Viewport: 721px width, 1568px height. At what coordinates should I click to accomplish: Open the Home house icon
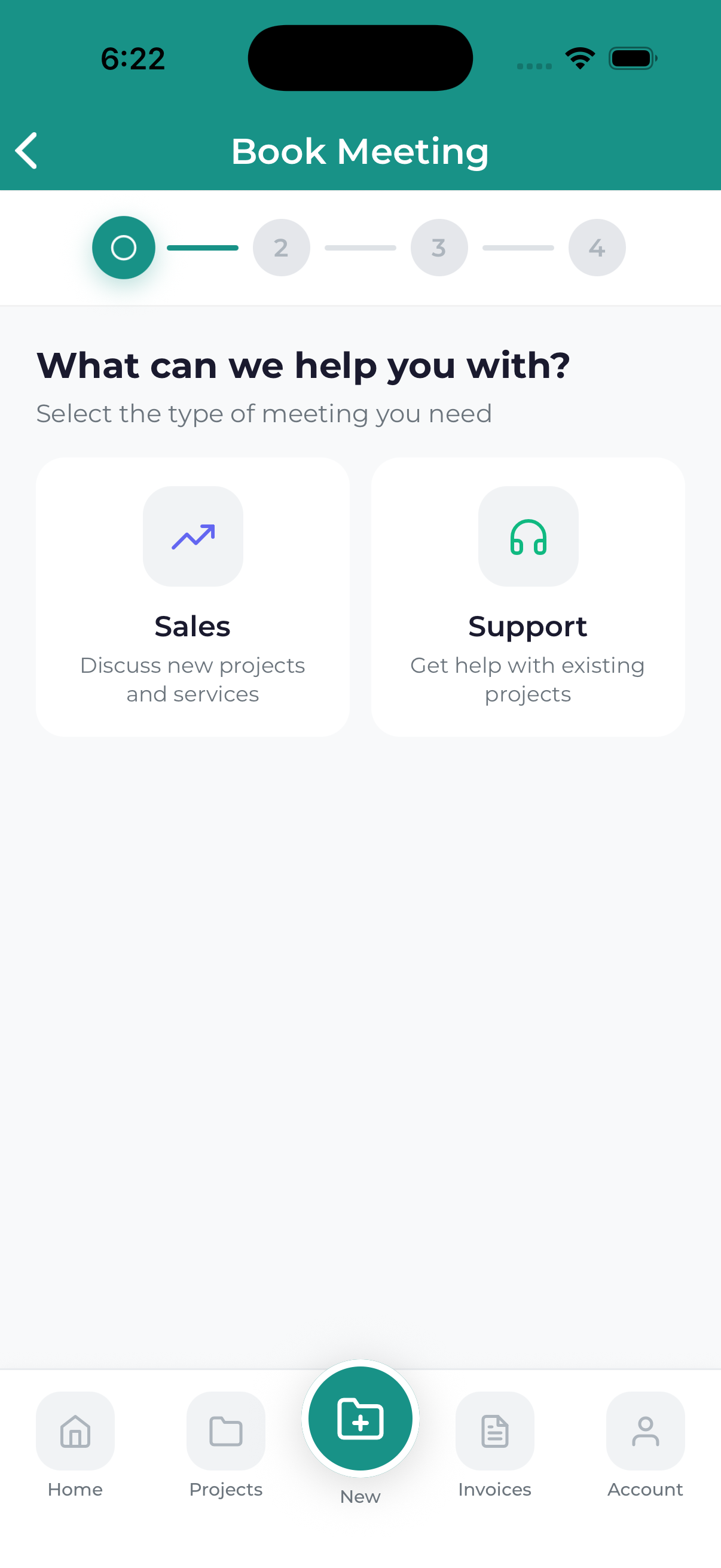(75, 1431)
